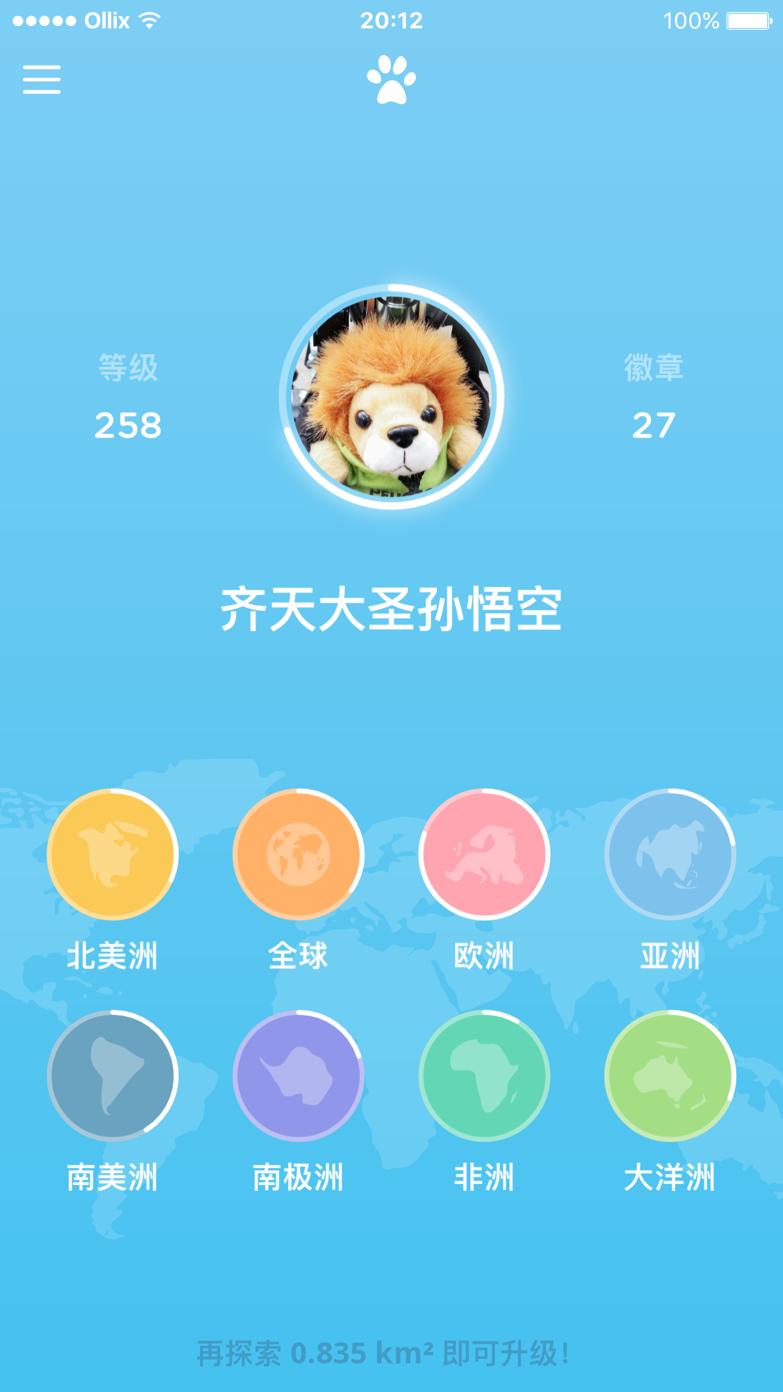
Task: View 南极洲 exploration progress
Action: coord(298,1075)
